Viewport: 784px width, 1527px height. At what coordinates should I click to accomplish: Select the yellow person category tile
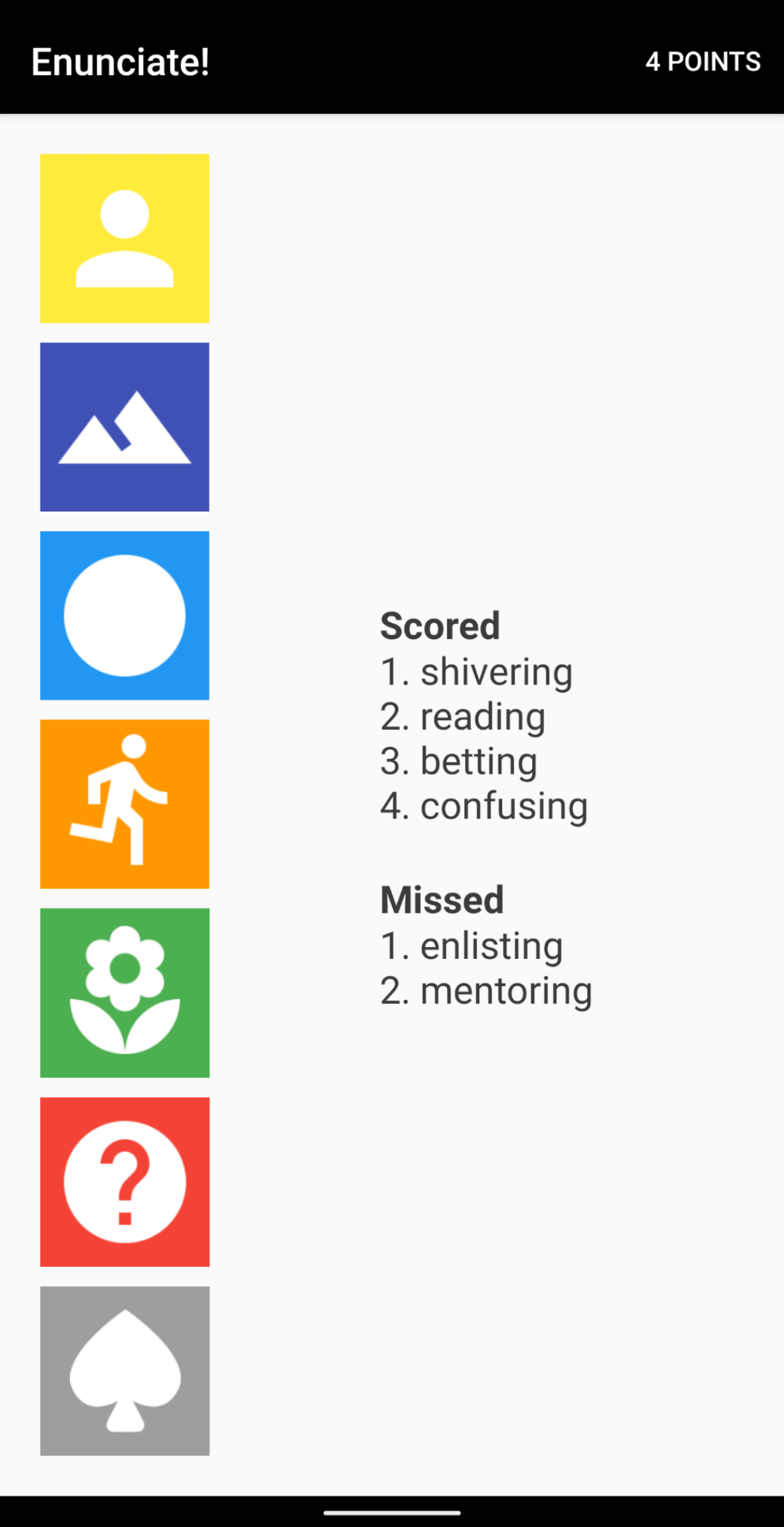(x=124, y=239)
